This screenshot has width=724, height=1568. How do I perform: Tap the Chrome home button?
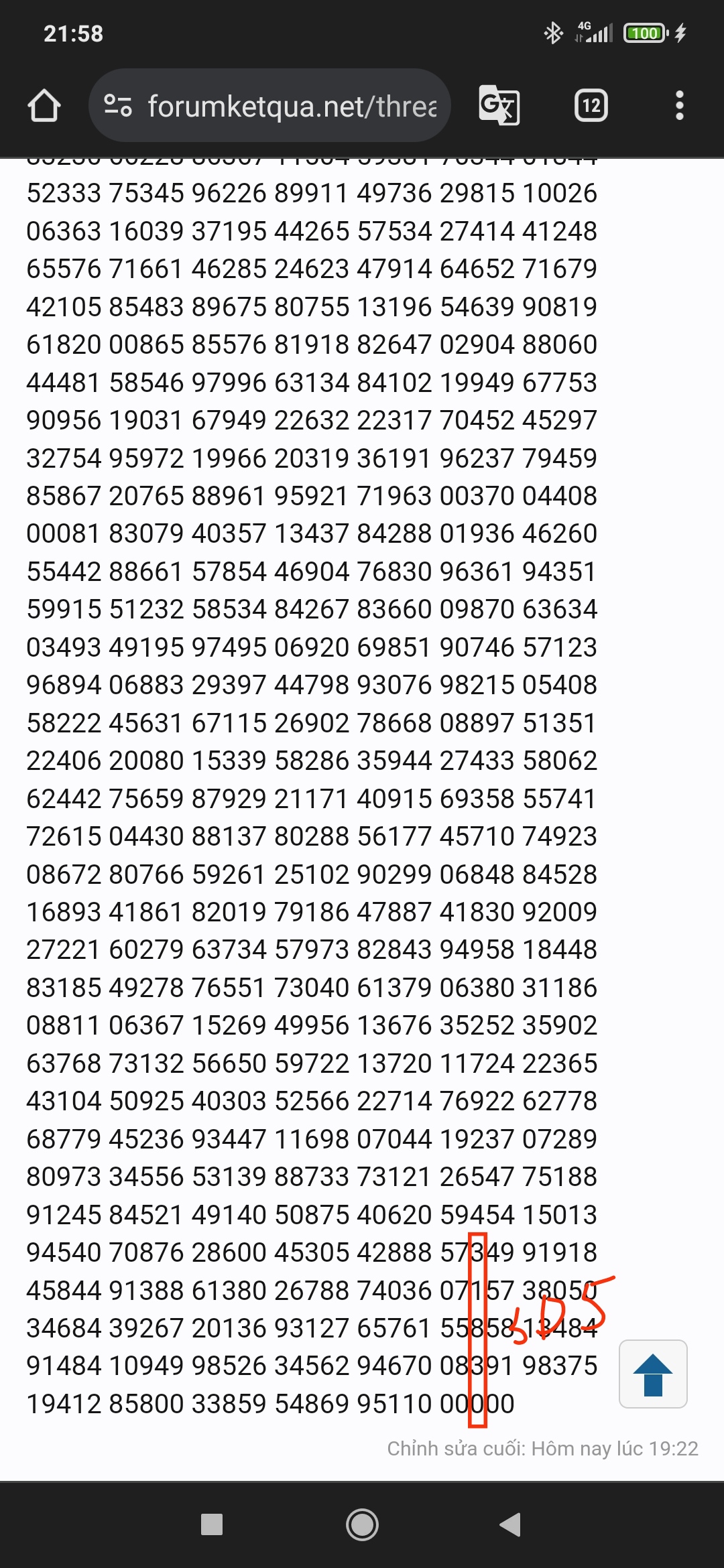pyautogui.click(x=44, y=105)
